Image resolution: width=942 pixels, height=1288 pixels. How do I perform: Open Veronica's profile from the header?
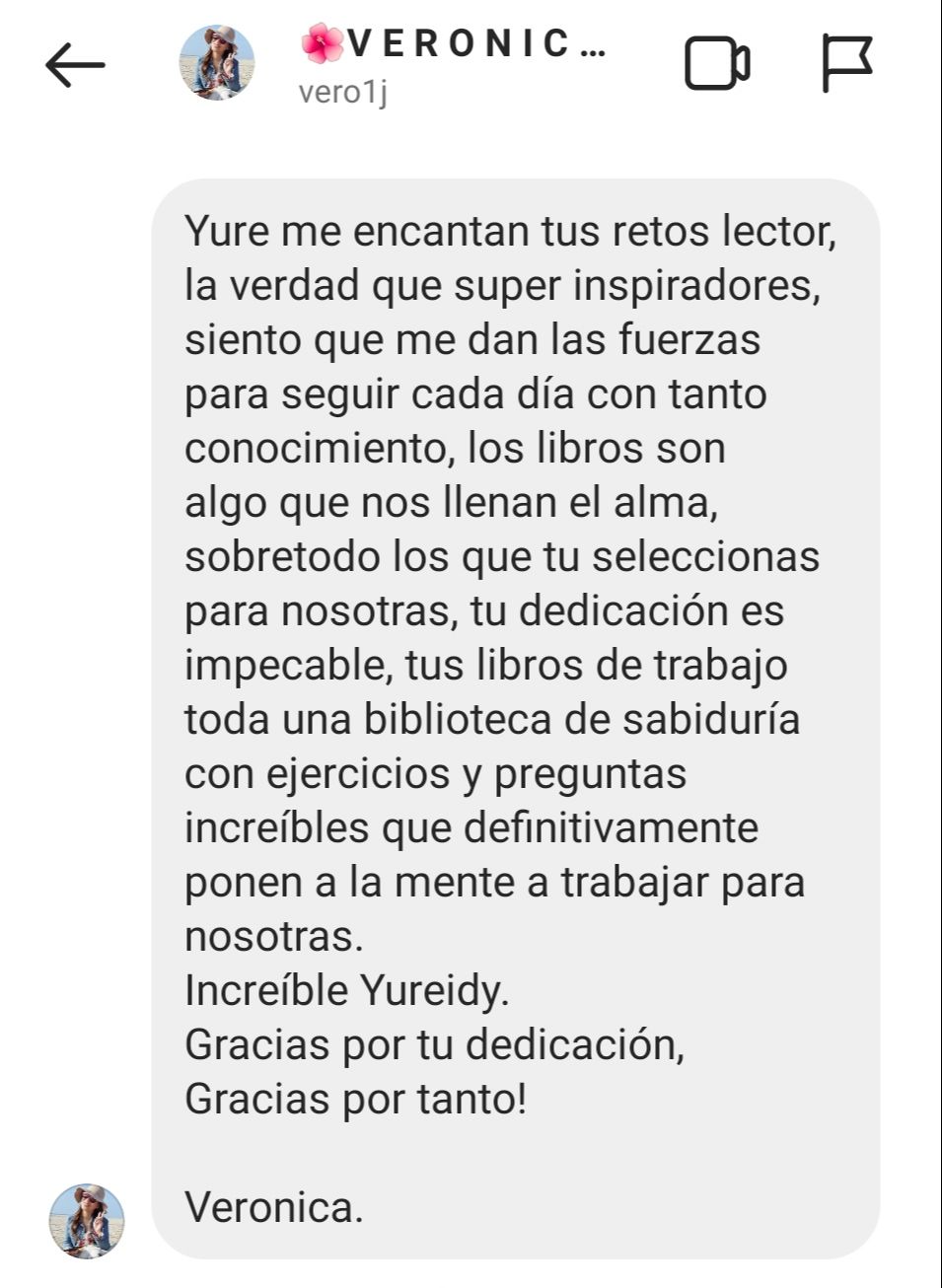[216, 63]
